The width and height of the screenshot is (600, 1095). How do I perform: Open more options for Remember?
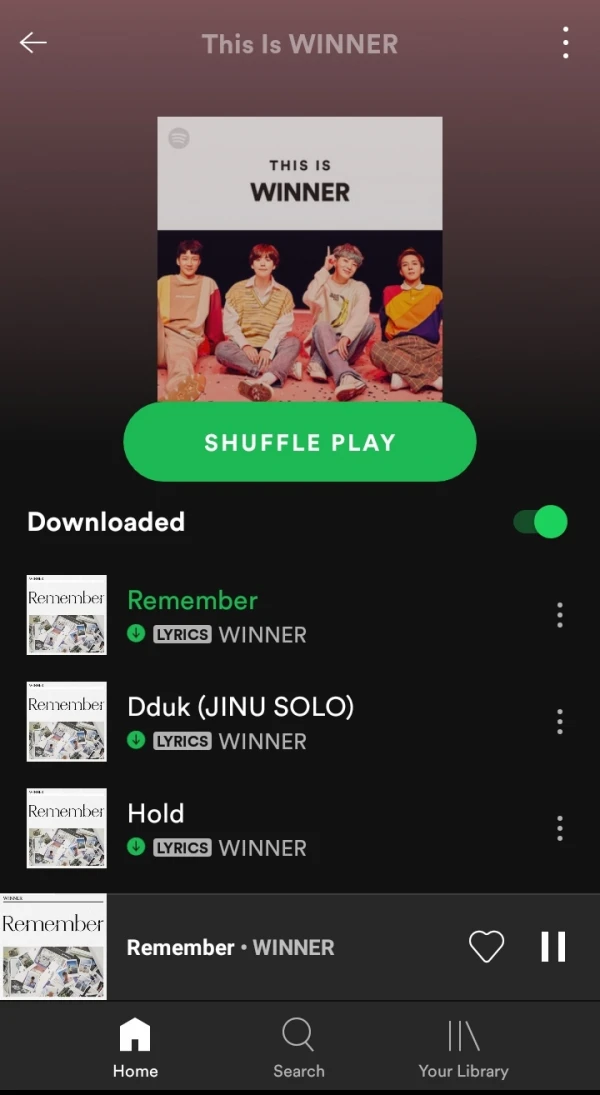tap(559, 615)
